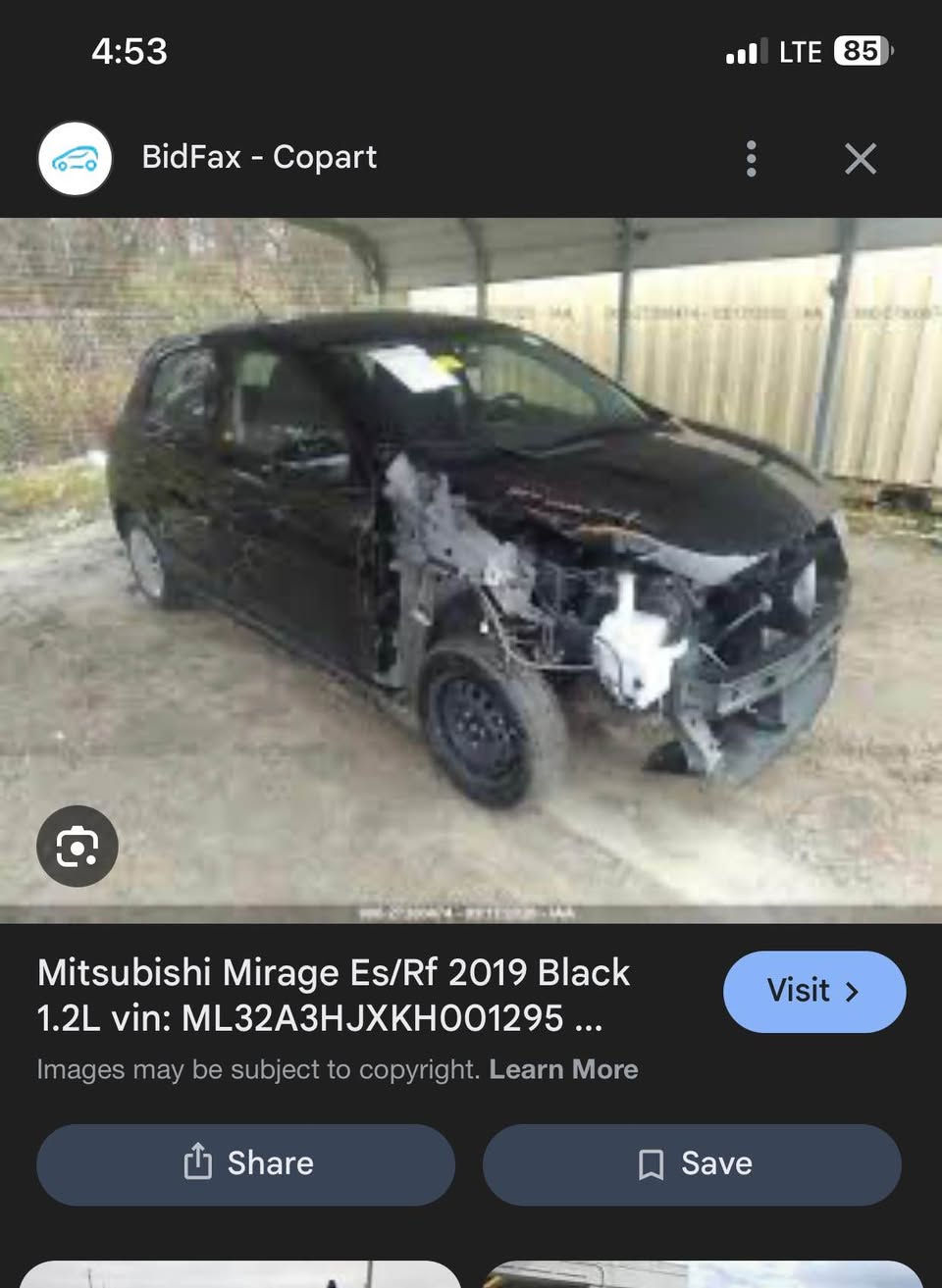Image resolution: width=942 pixels, height=1288 pixels.
Task: Open the black Mitsubishi Mirage photo
Action: click(471, 569)
